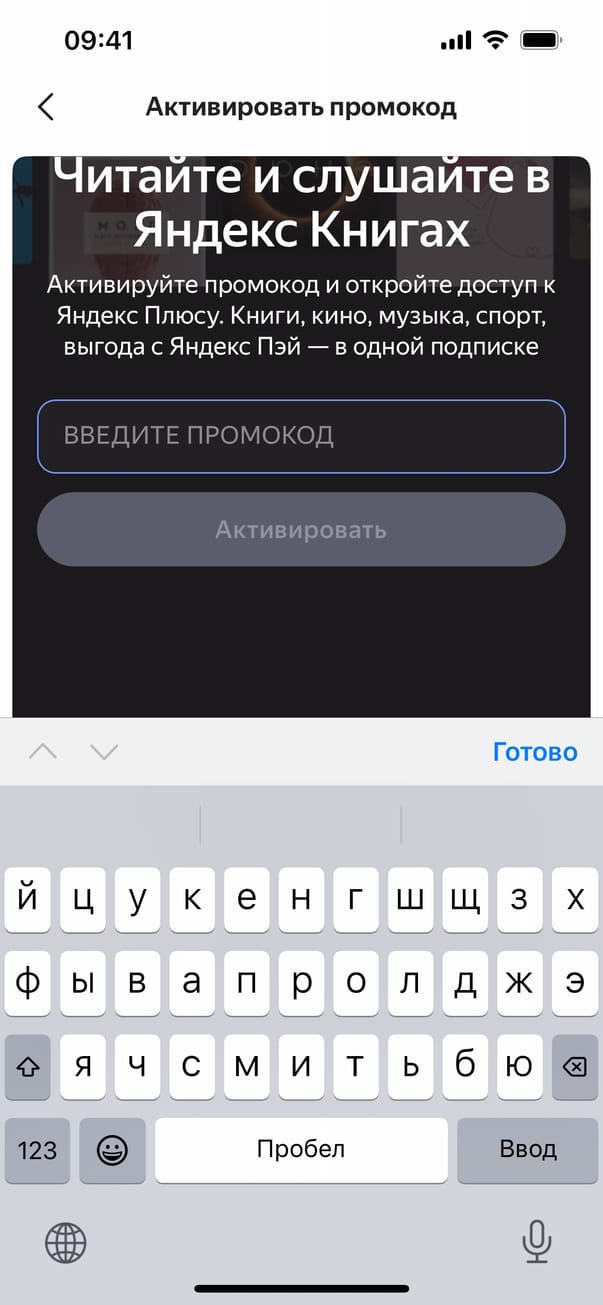Viewport: 603px width, 1305px height.
Task: Enable shift on the keyboard
Action: 28,1068
